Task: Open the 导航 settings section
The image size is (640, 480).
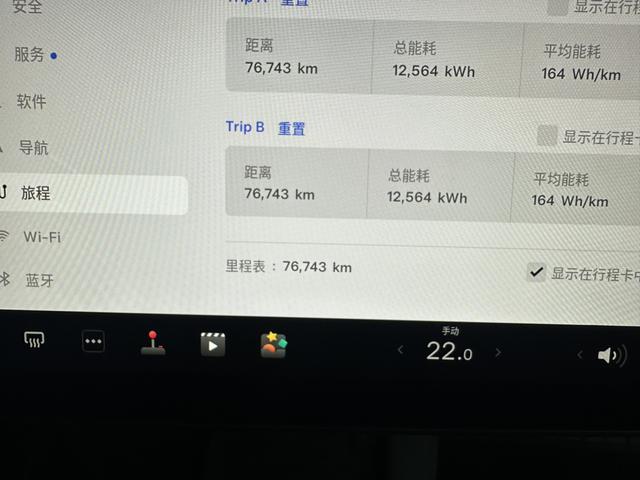Action: point(33,148)
